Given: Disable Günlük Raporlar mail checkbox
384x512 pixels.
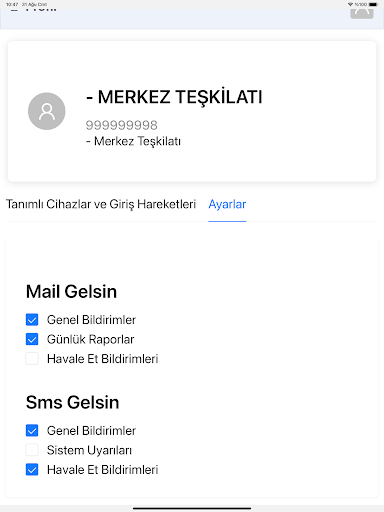Looking at the screenshot, I should pyautogui.click(x=32, y=339).
